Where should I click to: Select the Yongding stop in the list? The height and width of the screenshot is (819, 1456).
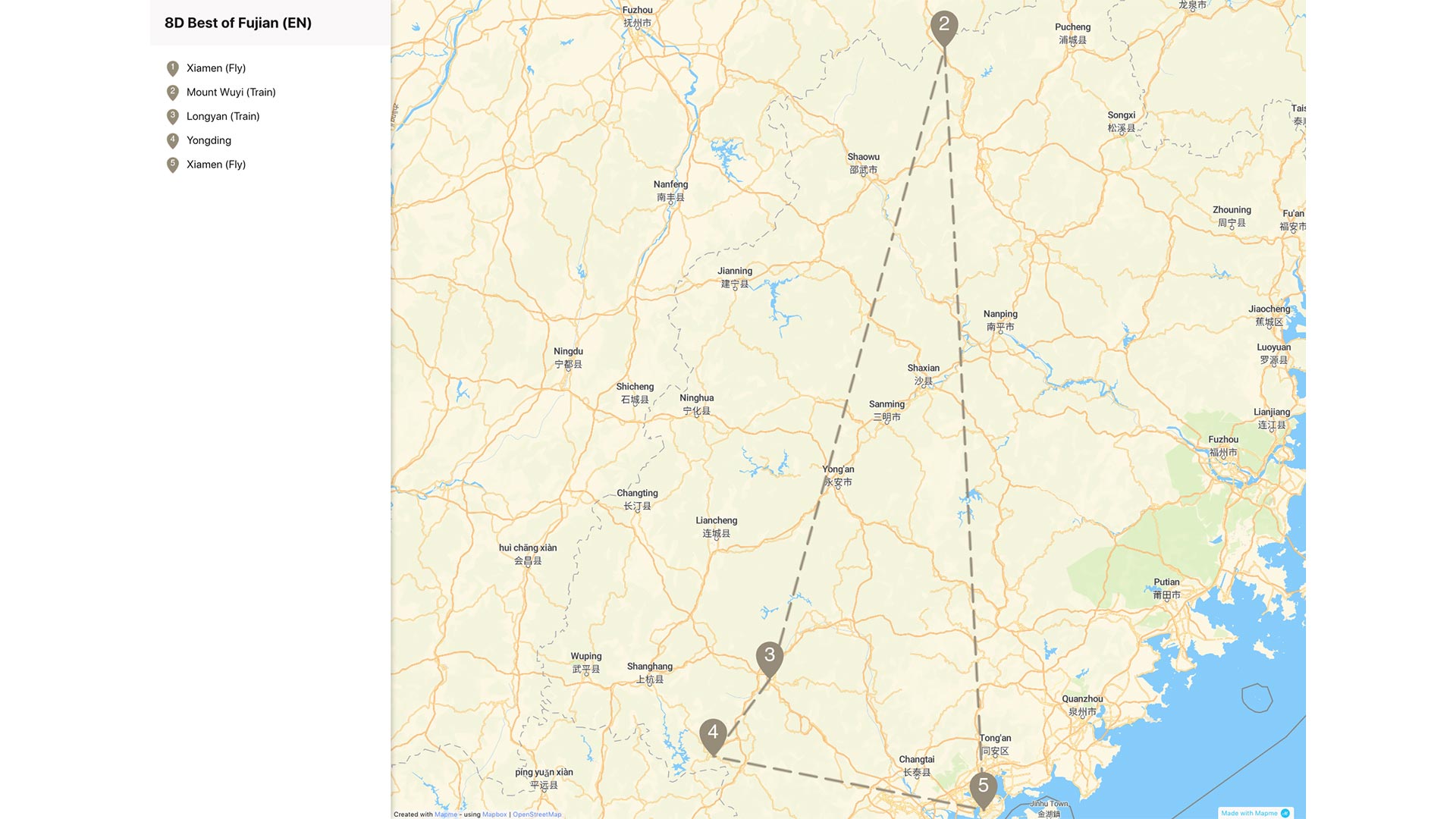point(209,141)
